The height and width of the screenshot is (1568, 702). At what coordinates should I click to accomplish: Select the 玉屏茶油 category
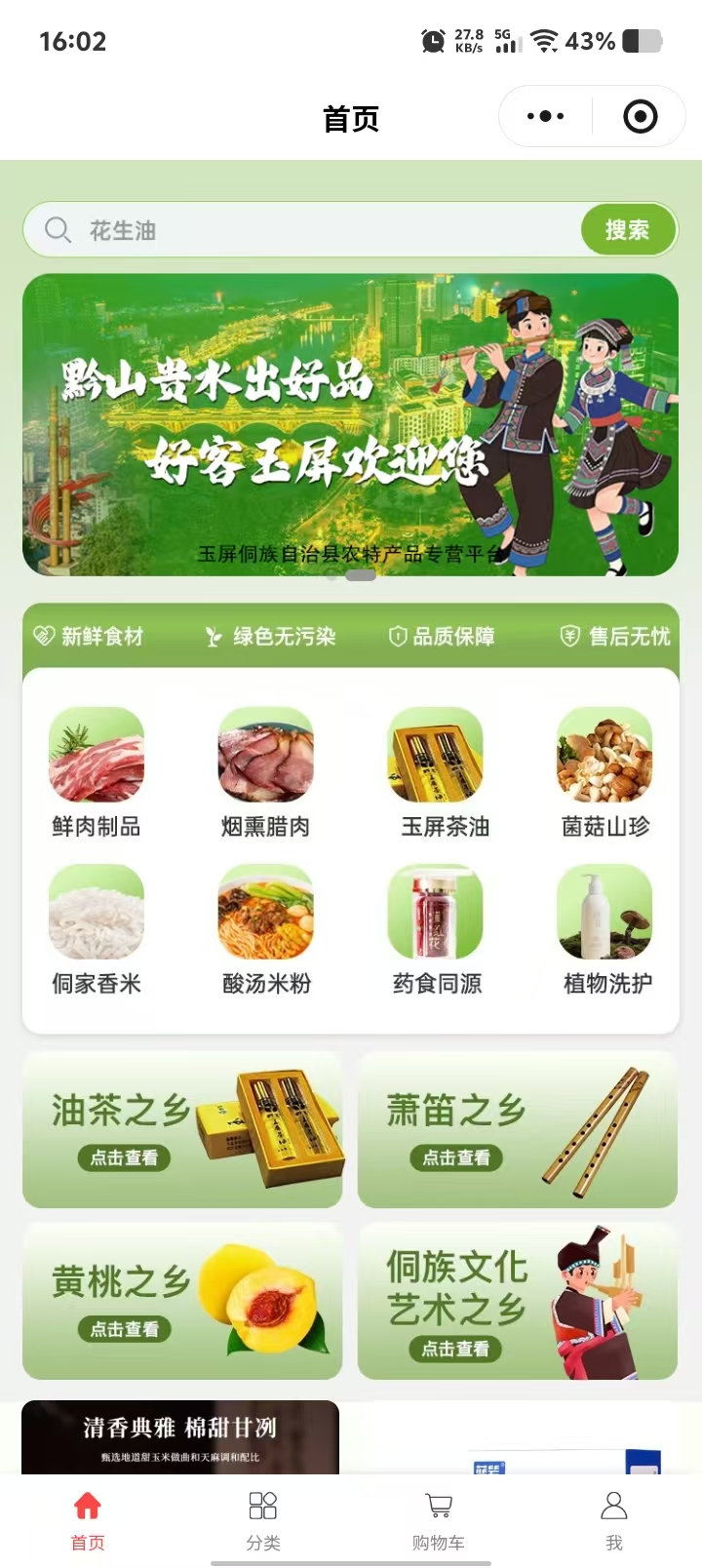(x=436, y=772)
